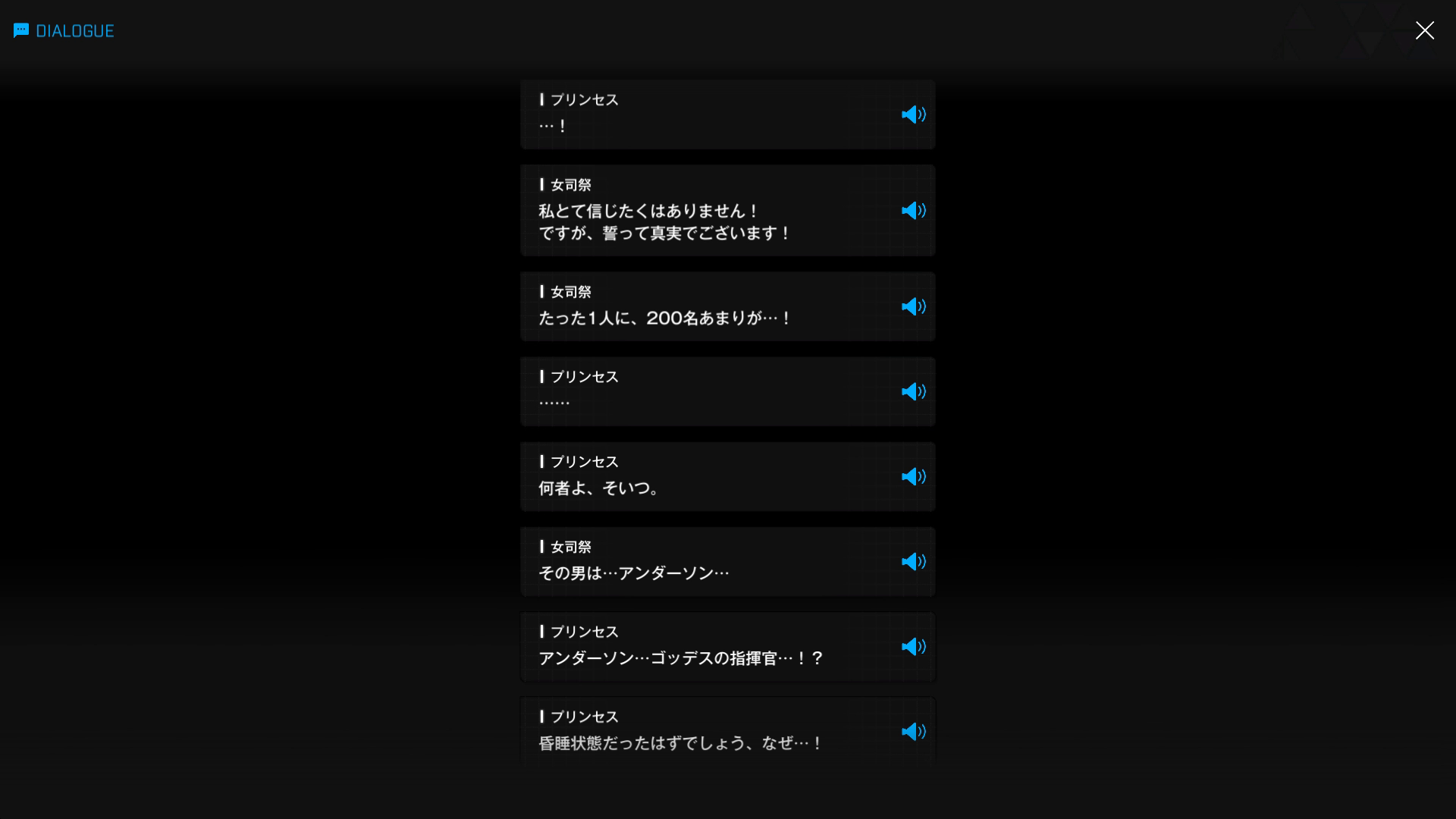Hear the line 'アンダーソン…ゴッデスの指揮官…！？'
The width and height of the screenshot is (1456, 819).
pos(913,647)
